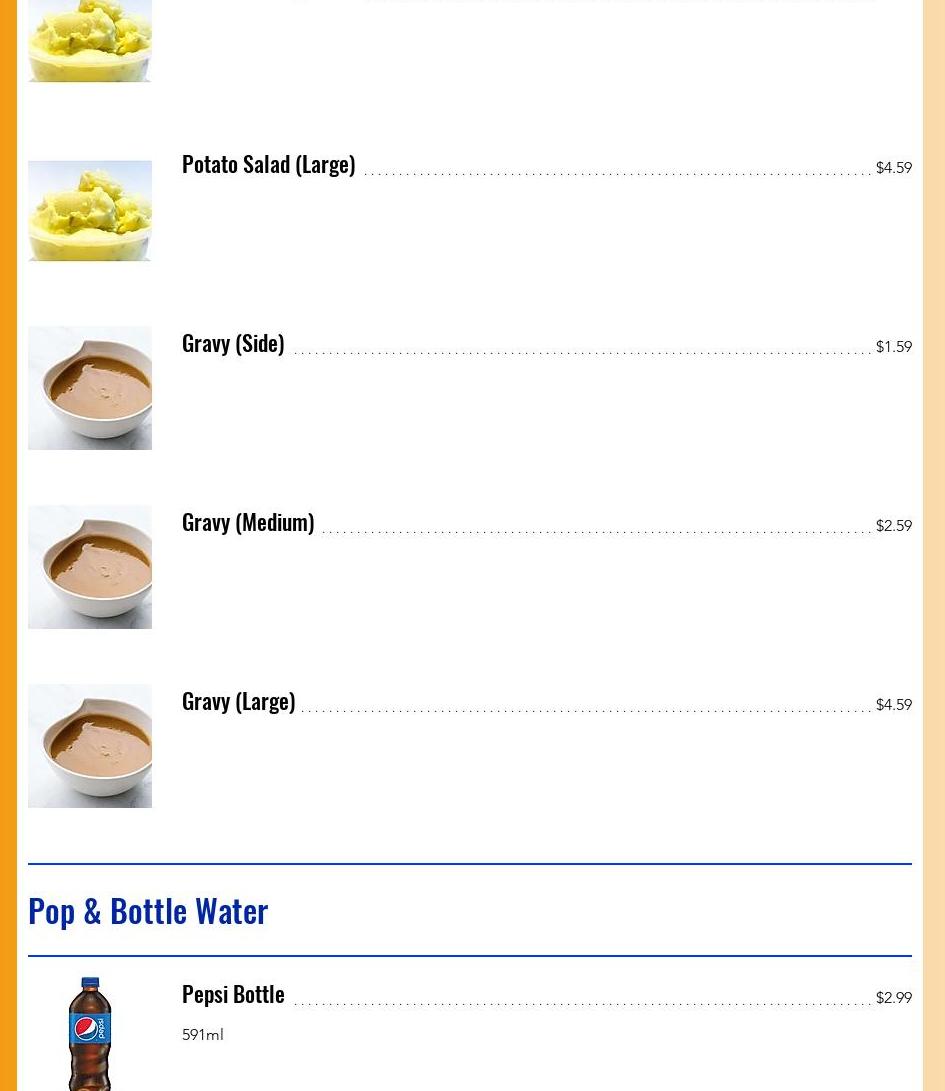View the Gravy (Medium) item
The height and width of the screenshot is (1091, 945).
[248, 523]
